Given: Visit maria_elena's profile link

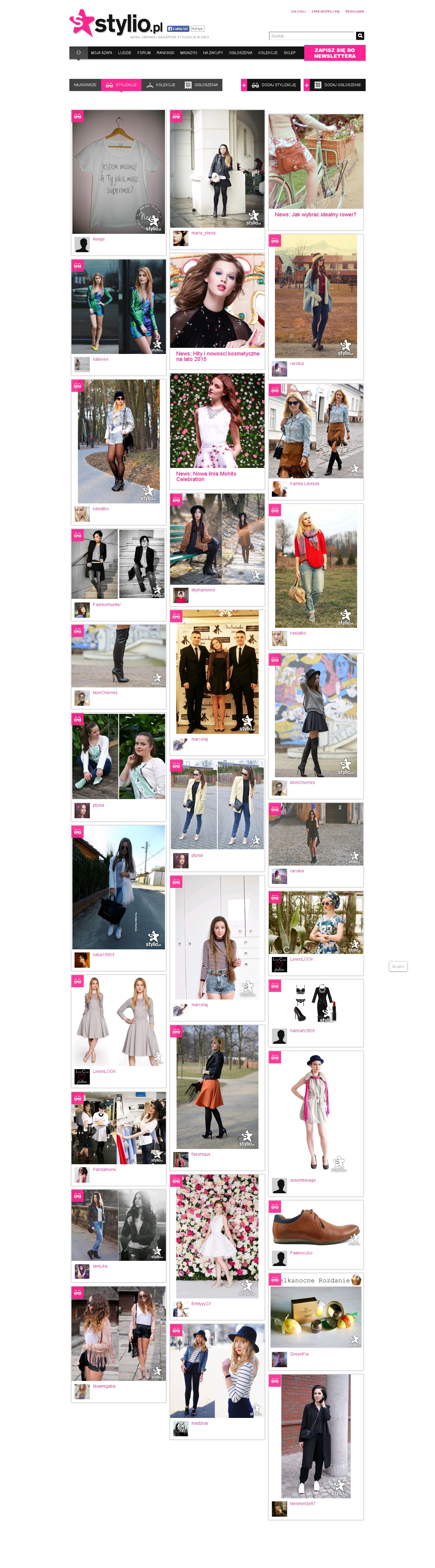Looking at the screenshot, I should 203,233.
